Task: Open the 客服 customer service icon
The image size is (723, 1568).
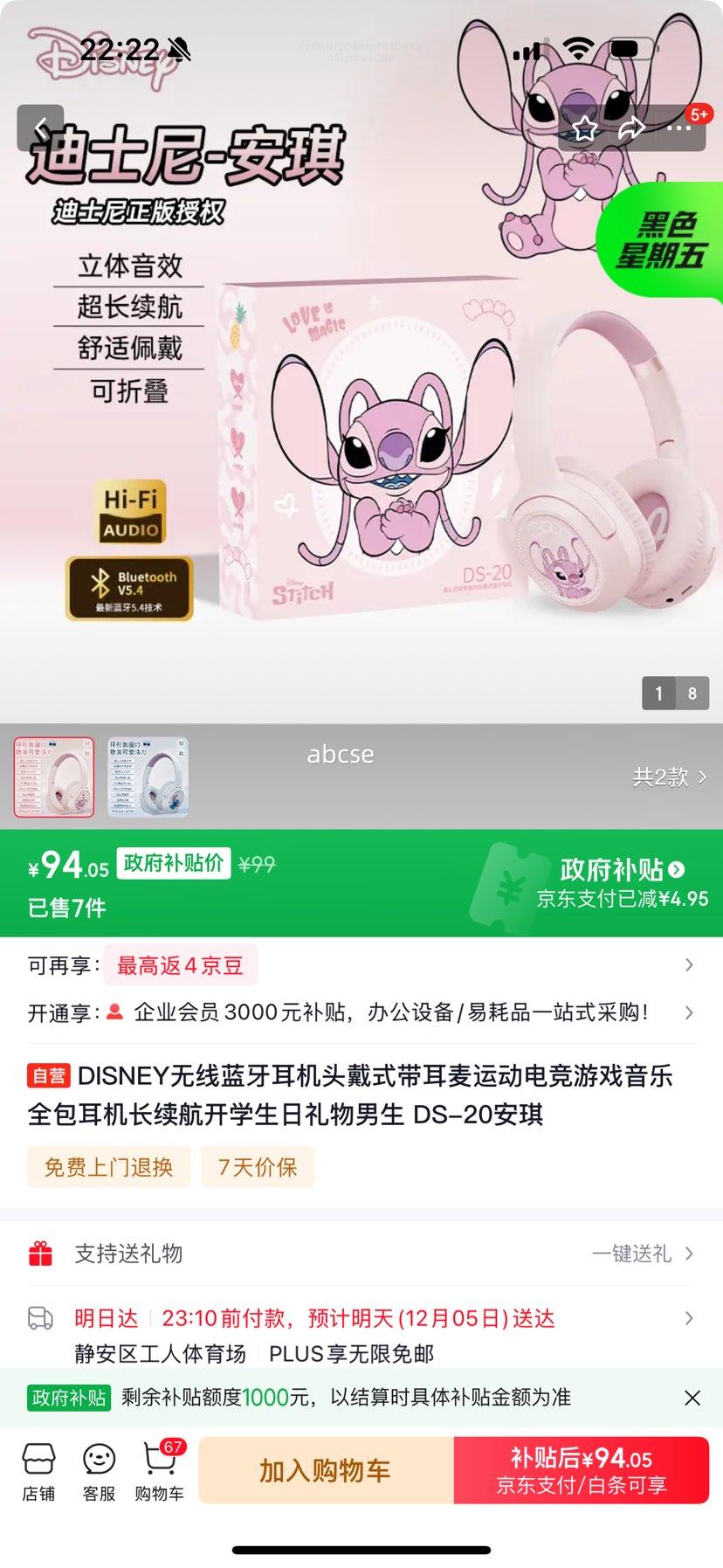Action: (x=99, y=1470)
